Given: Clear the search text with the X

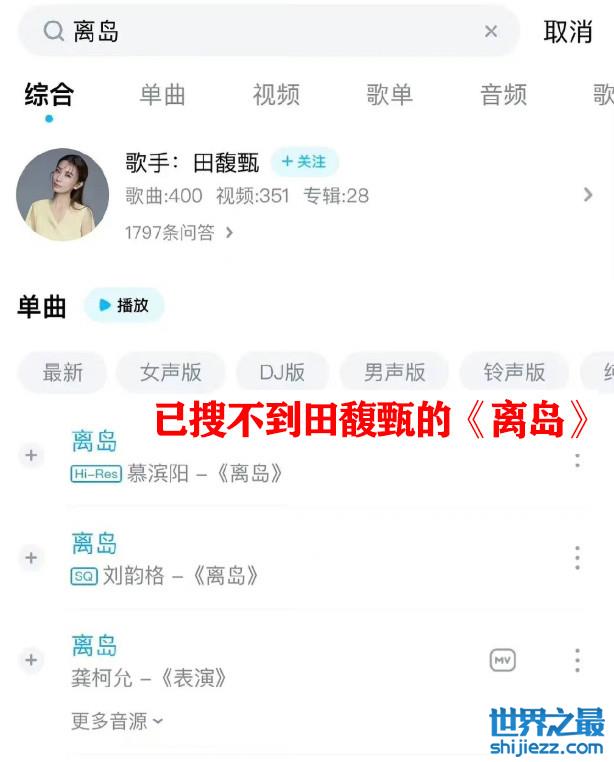Looking at the screenshot, I should pyautogui.click(x=491, y=32).
